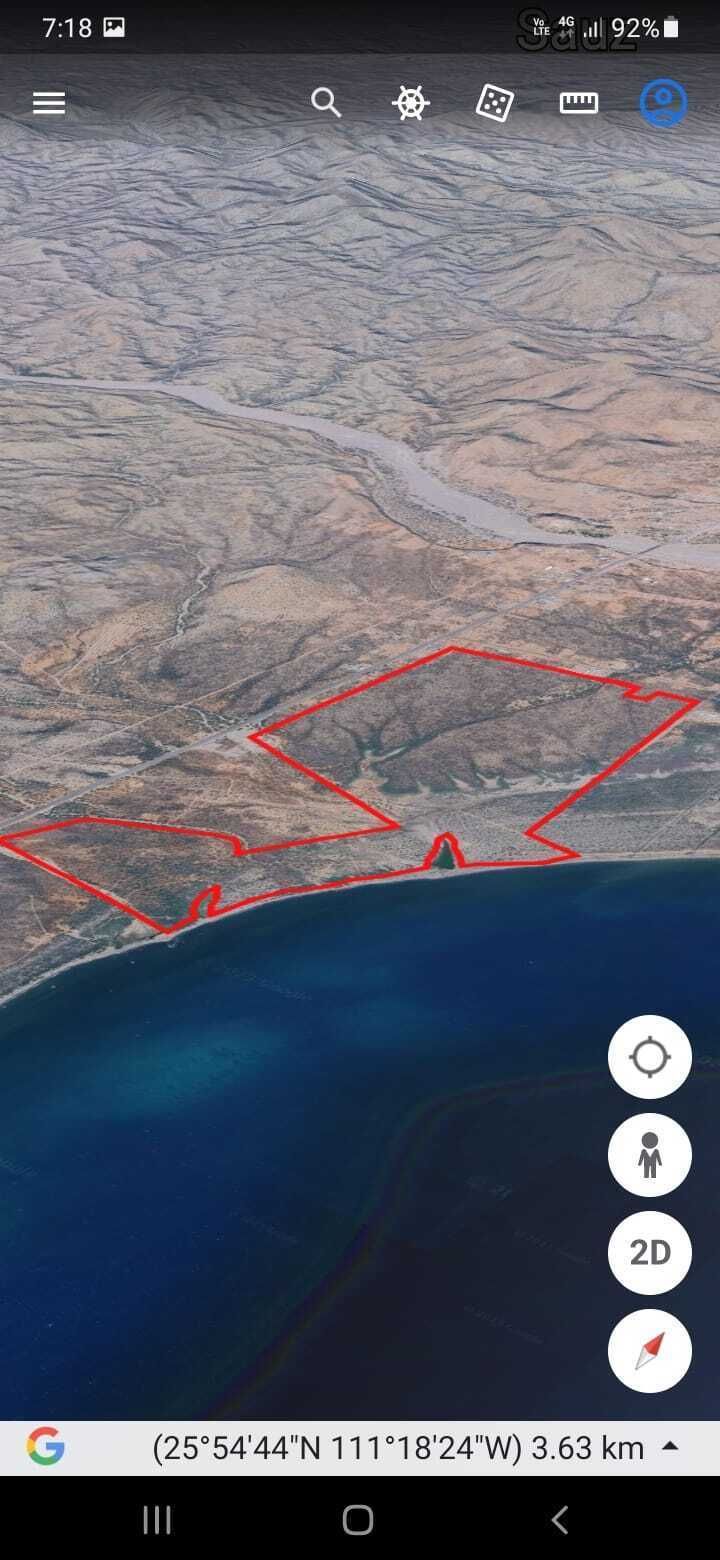720x1560 pixels.
Task: Expand the coordinates info bar
Action: click(671, 1446)
